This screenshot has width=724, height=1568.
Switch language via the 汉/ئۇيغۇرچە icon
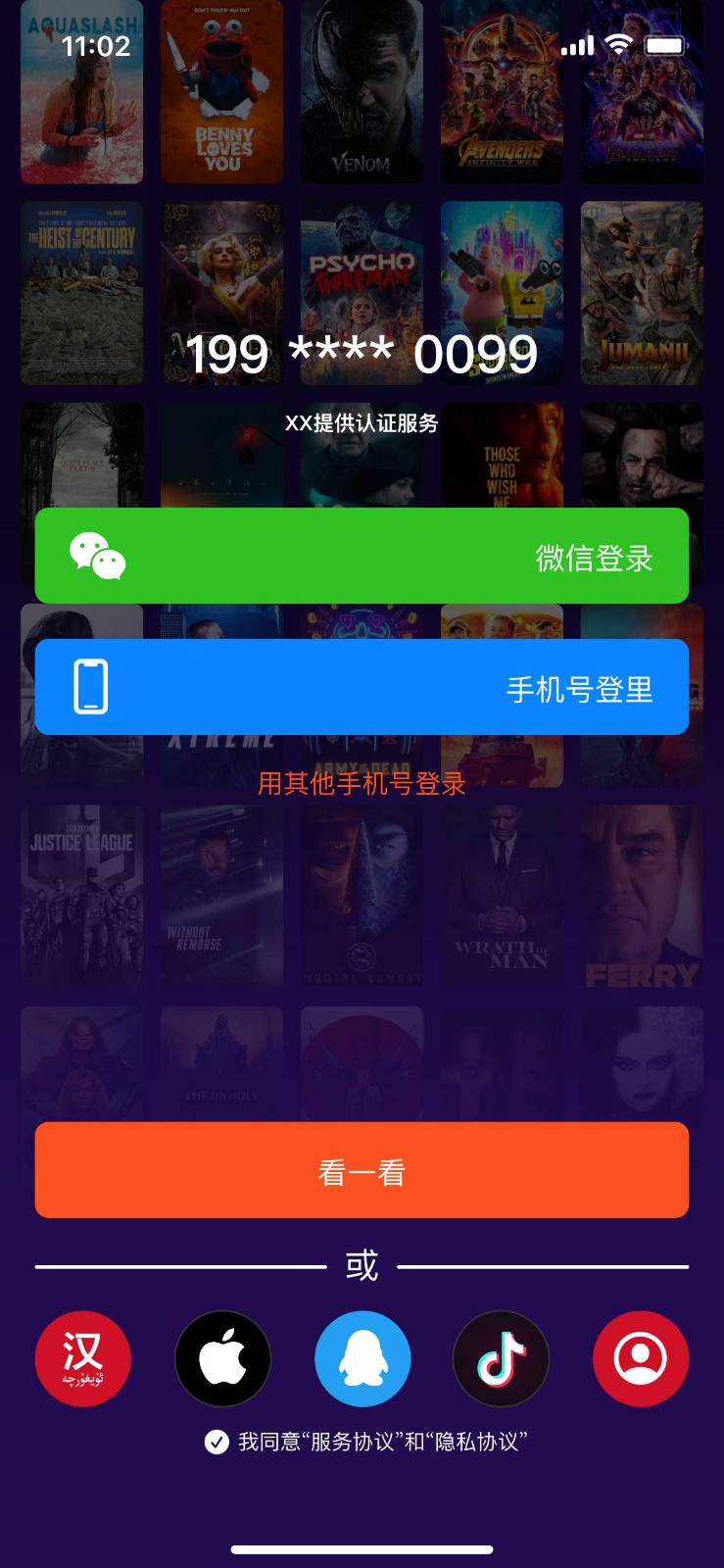83,1358
